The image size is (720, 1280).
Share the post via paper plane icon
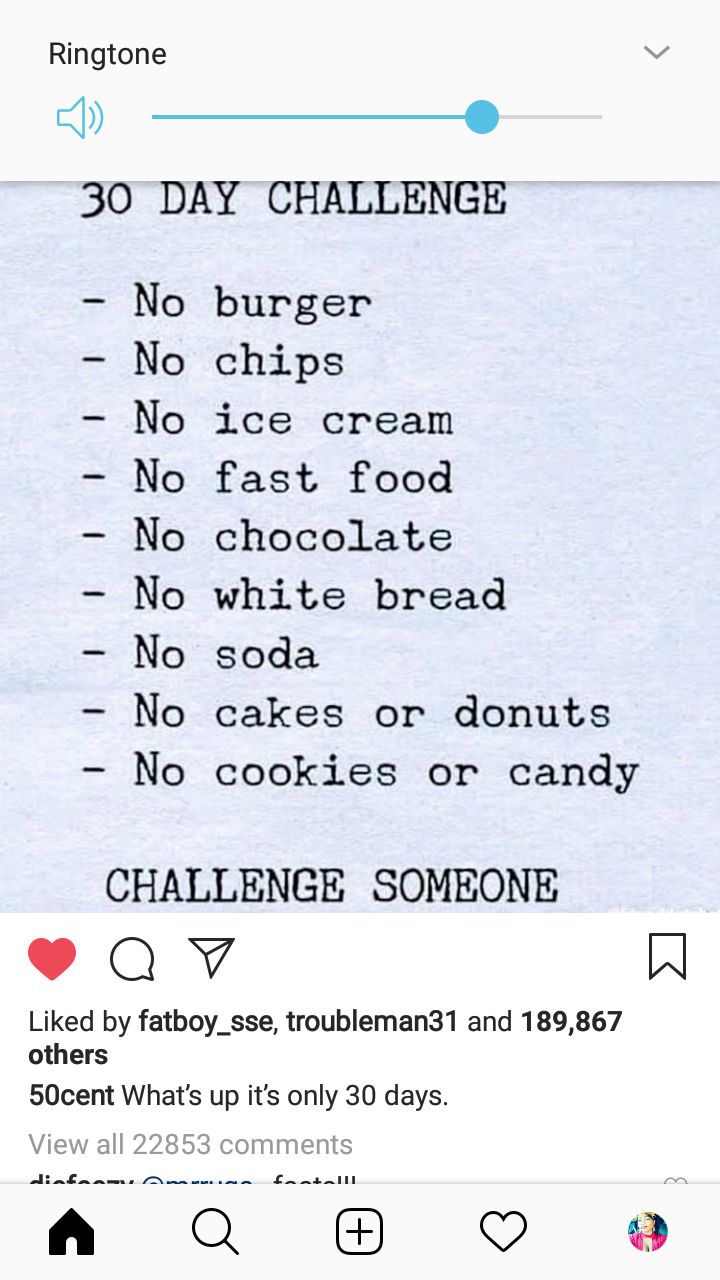click(211, 957)
